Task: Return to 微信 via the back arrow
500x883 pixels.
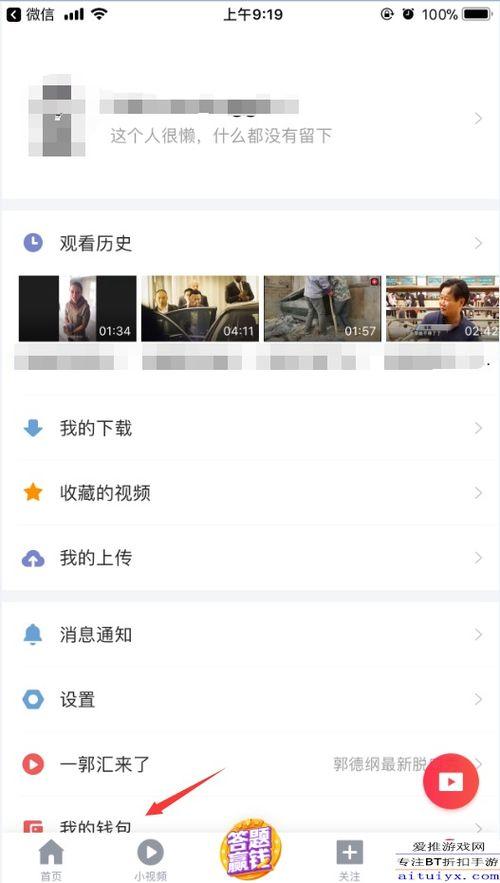Action: pos(29,15)
